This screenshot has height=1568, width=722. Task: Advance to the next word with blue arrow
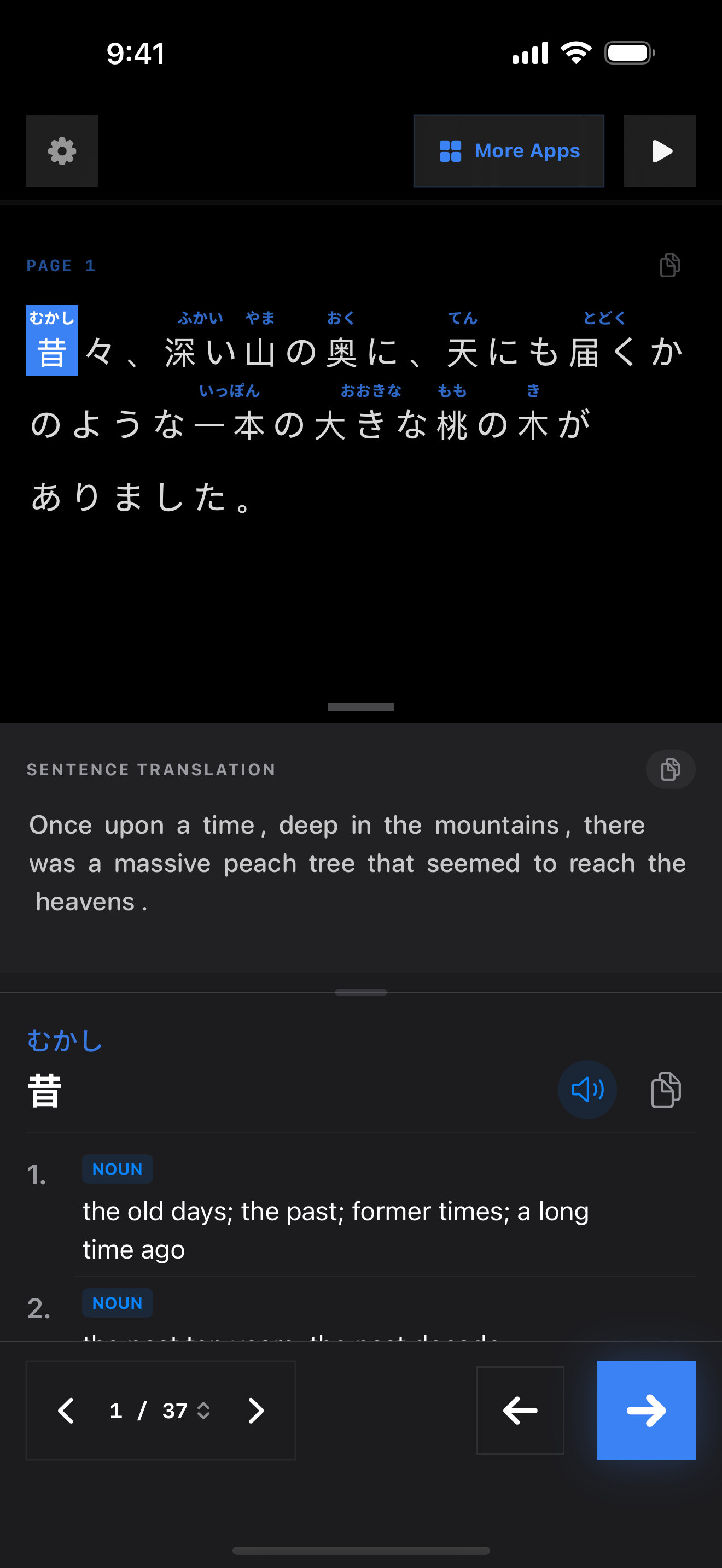tap(646, 1411)
